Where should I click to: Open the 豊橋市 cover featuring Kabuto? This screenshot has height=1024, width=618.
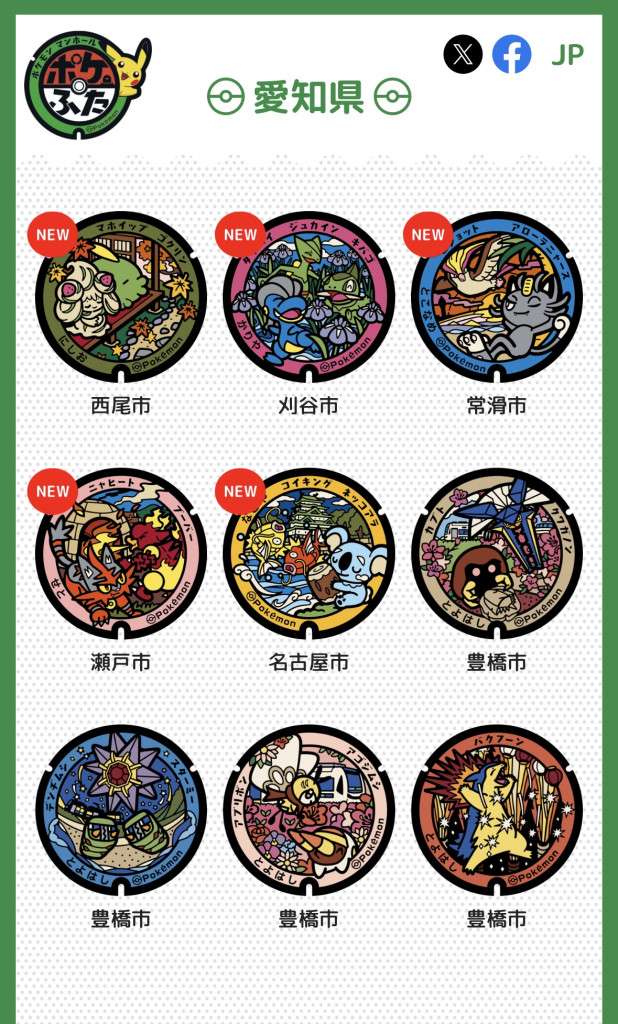(496, 554)
